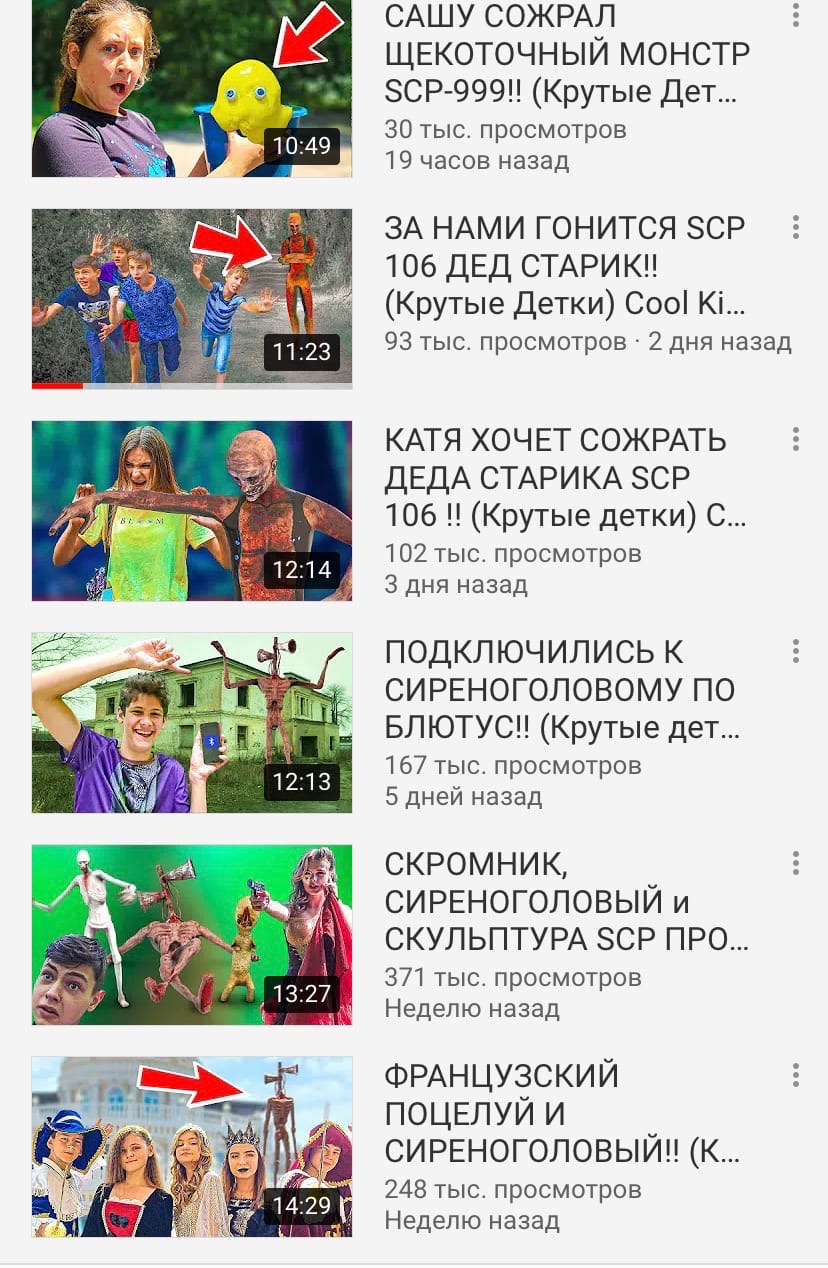Open the three-dot menu for the СКРОМНИК video
Viewport: 828px width, 1268px height.
pos(795,863)
